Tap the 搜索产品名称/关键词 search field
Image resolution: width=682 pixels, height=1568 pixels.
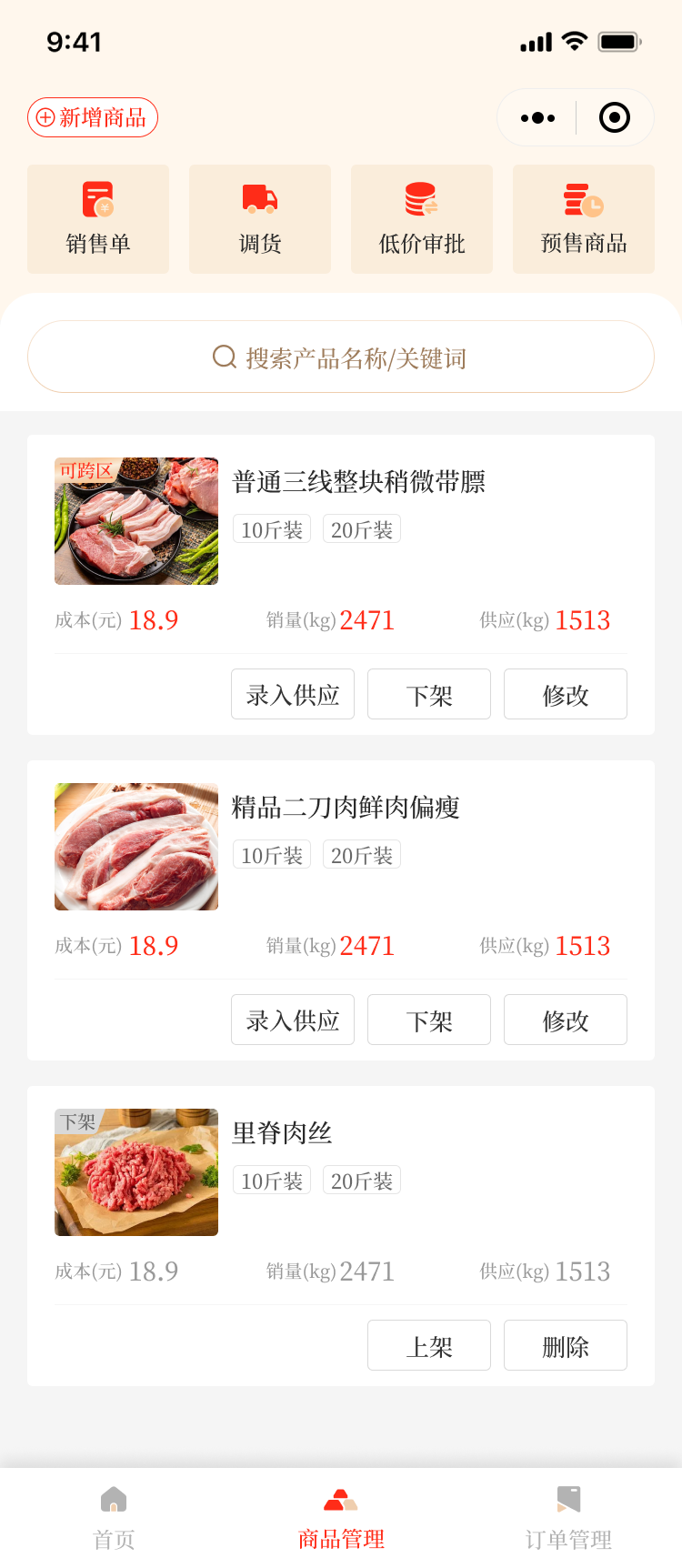[x=341, y=357]
